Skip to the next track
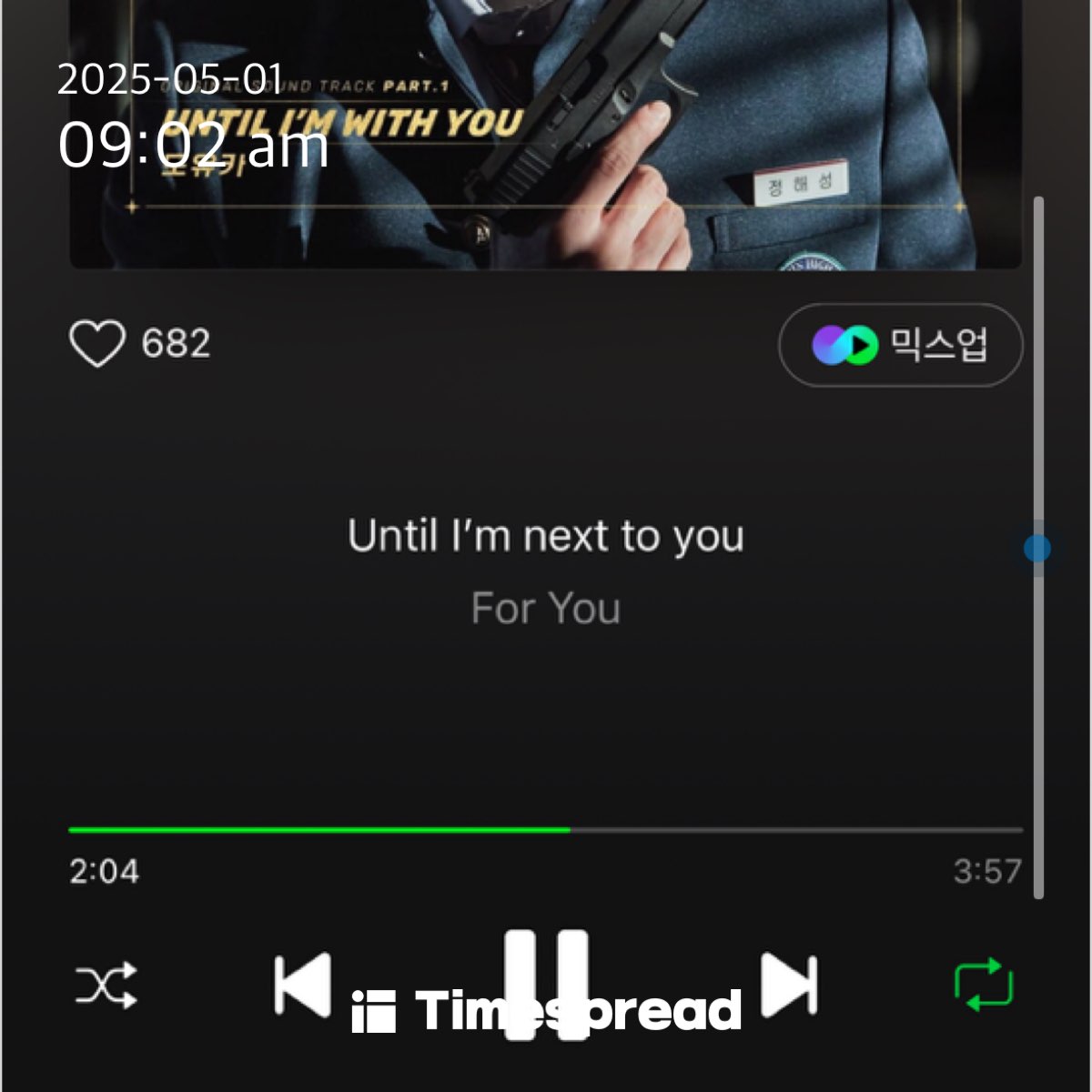Screen dimensions: 1092x1092 [x=789, y=985]
